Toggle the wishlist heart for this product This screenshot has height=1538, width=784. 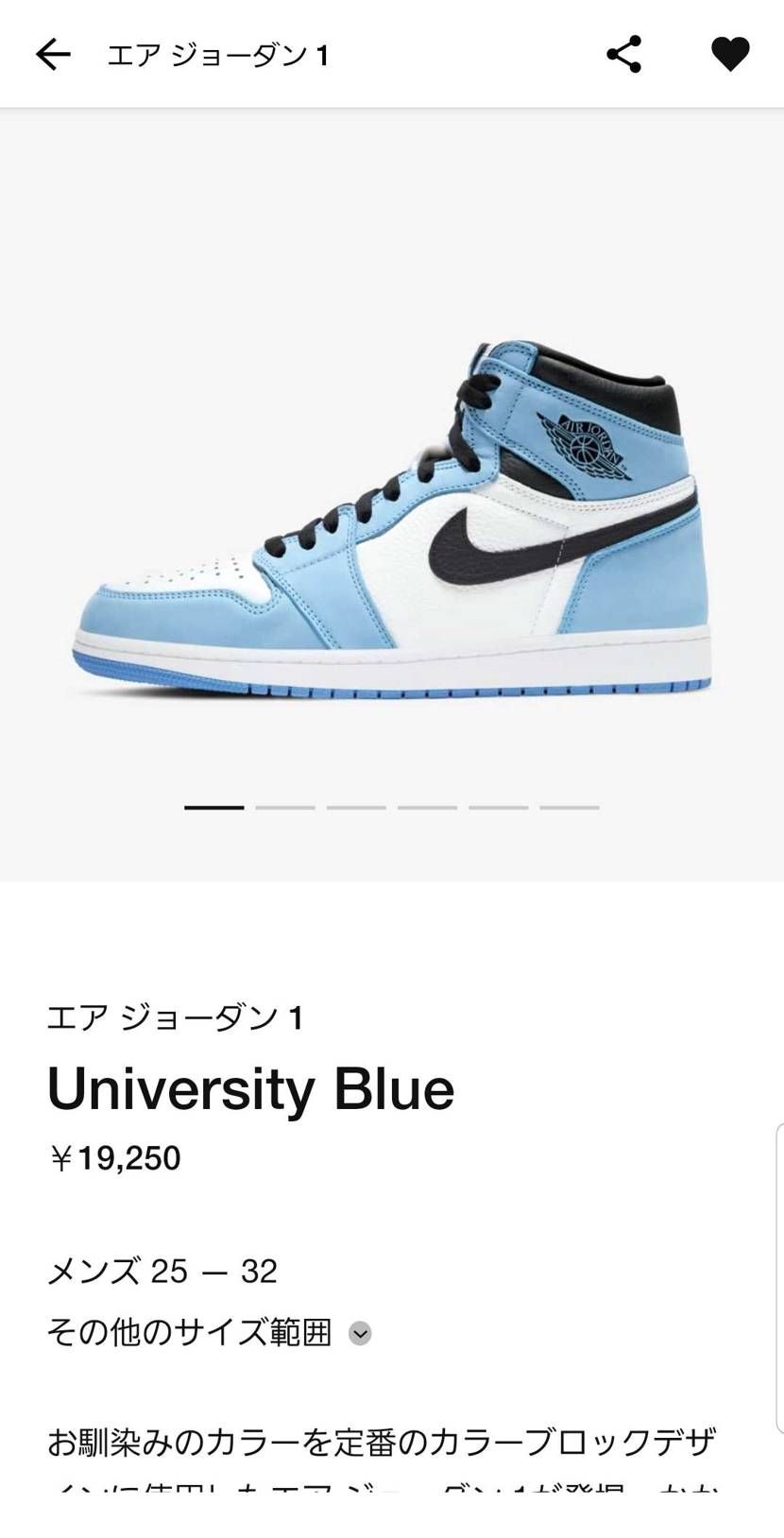(730, 54)
